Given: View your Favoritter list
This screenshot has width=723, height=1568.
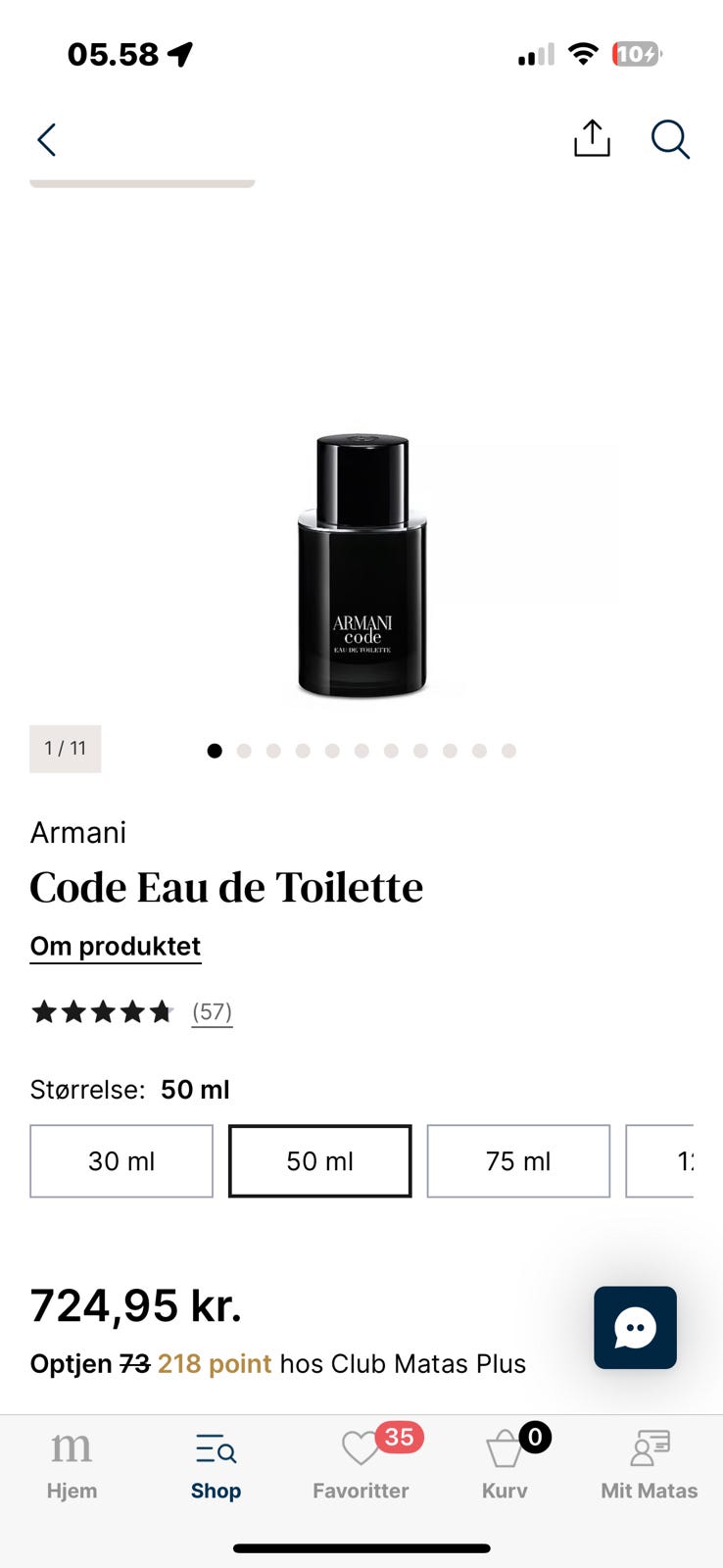Looking at the screenshot, I should click(x=361, y=1465).
